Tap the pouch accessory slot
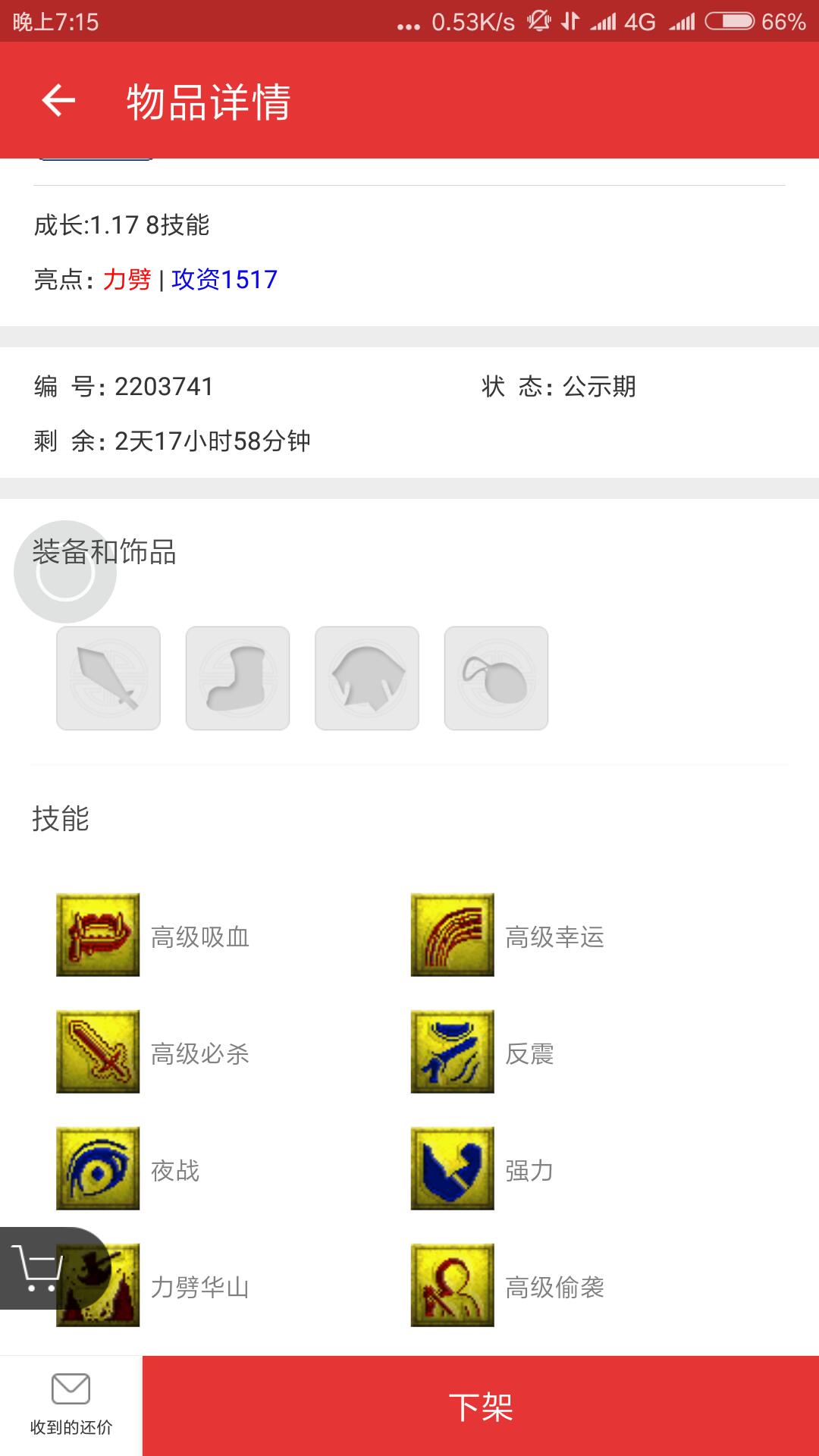This screenshot has width=819, height=1456. point(496,679)
